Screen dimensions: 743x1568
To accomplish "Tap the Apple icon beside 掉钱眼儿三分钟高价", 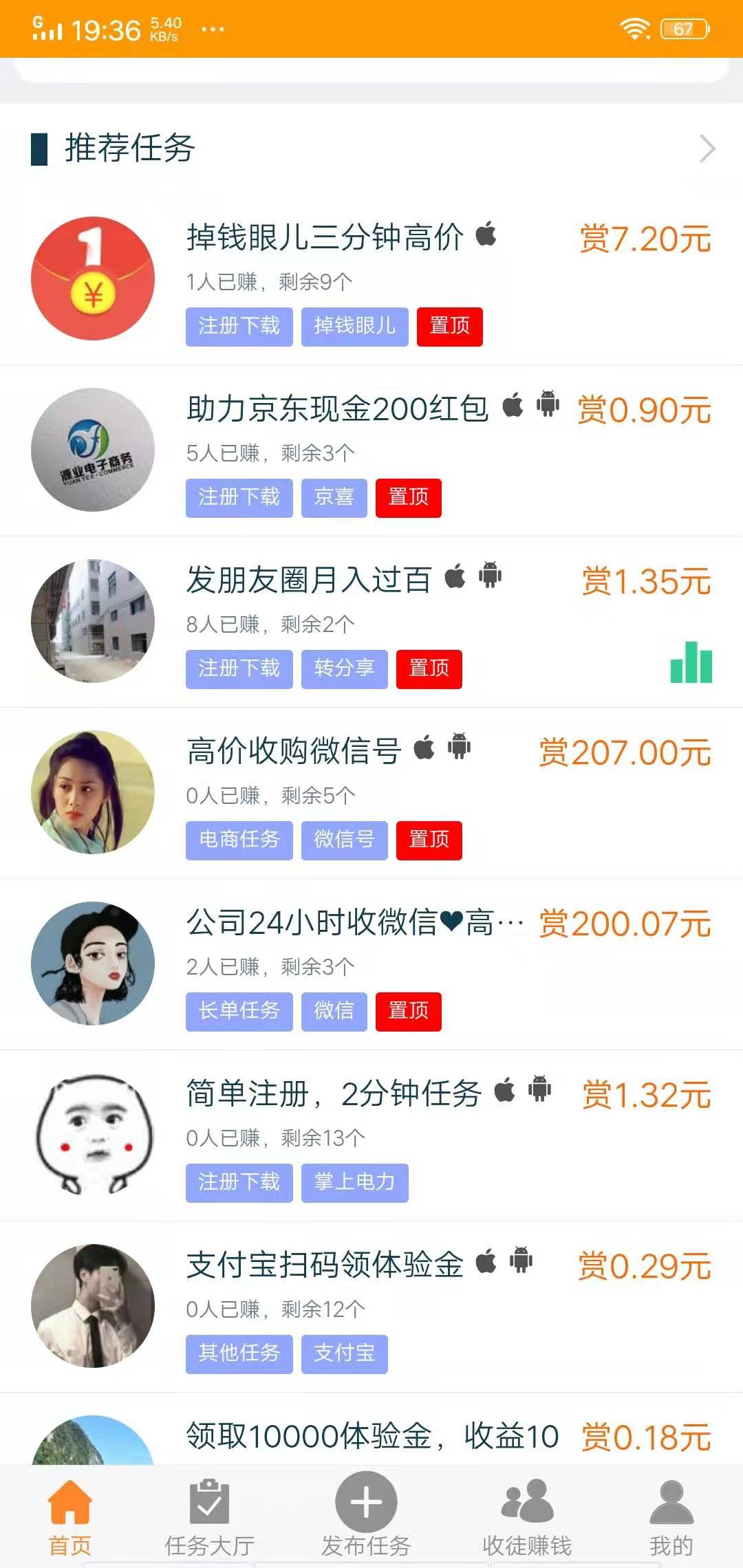I will click(487, 236).
